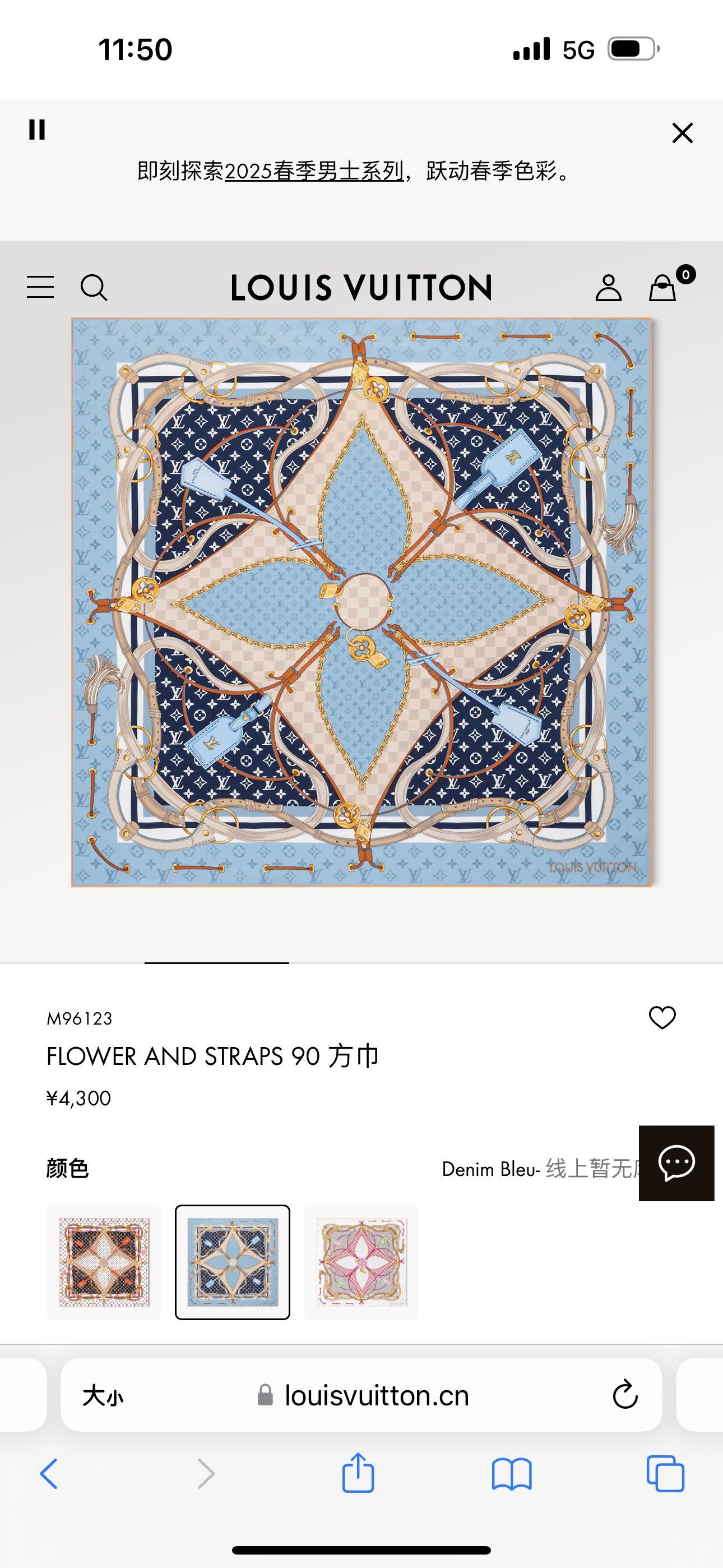Viewport: 723px width, 1568px height.
Task: Close the promotional announcement banner
Action: (682, 133)
